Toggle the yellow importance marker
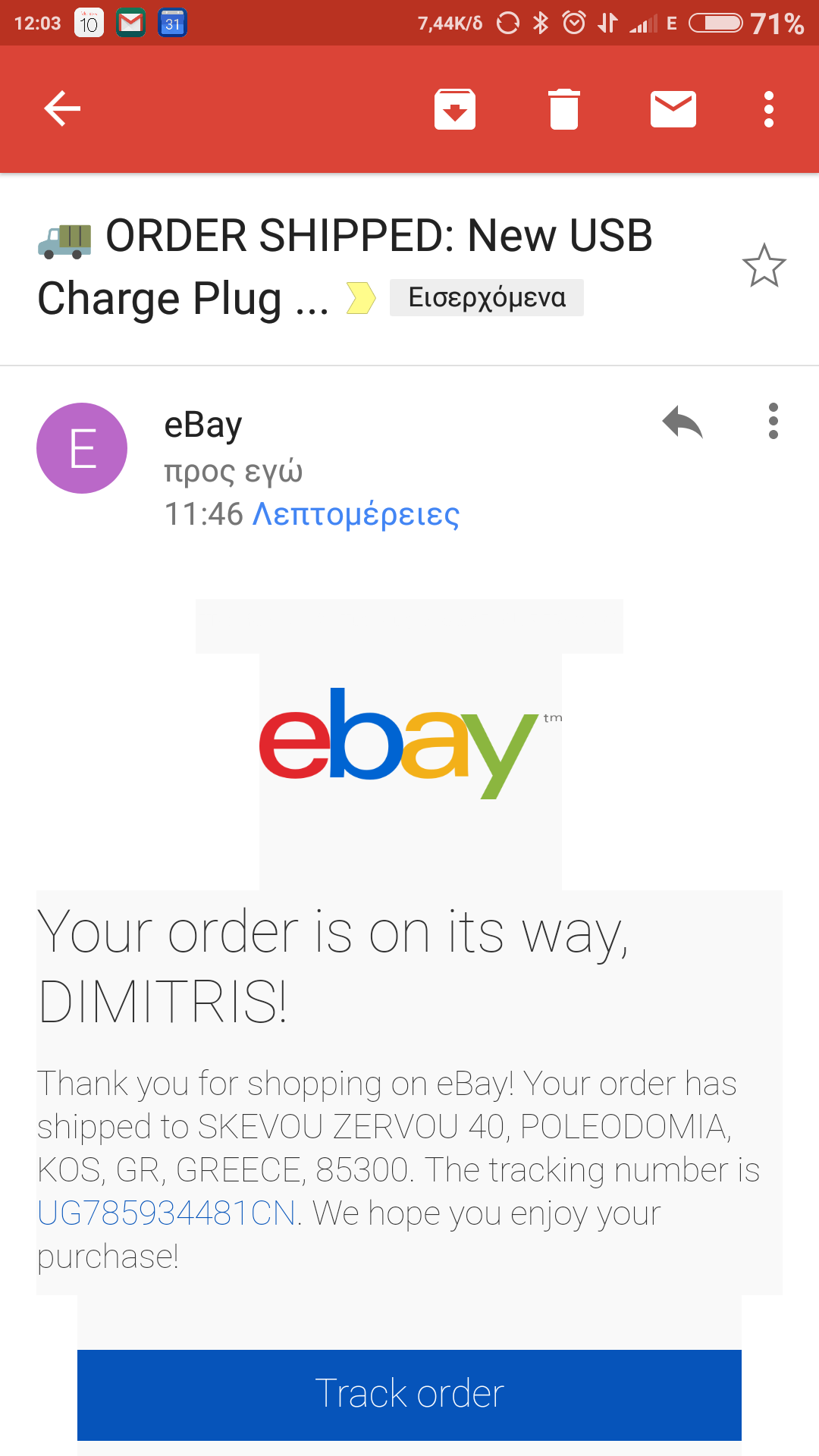Viewport: 819px width, 1456px height. (360, 297)
